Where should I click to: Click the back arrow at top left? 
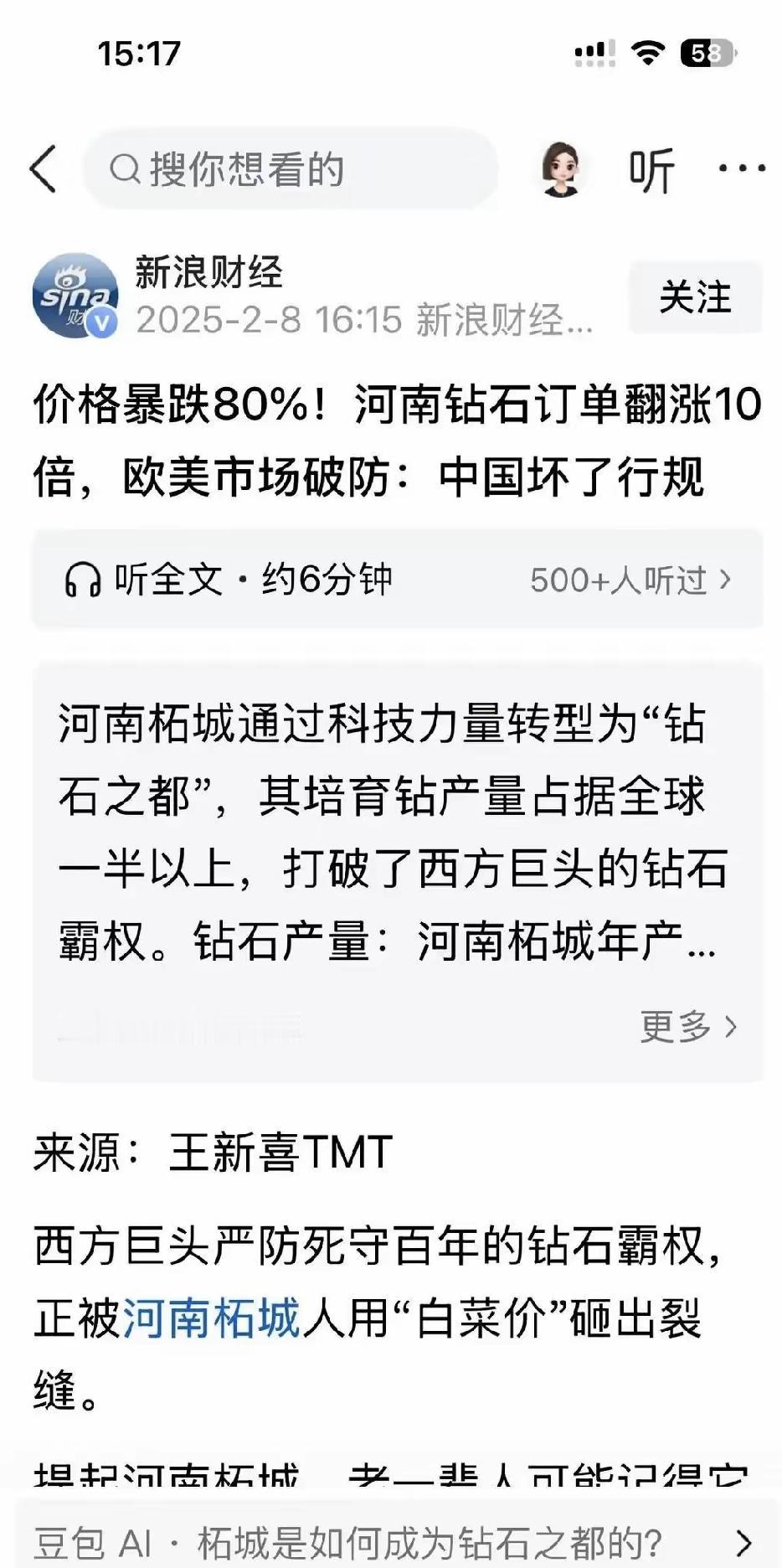click(x=44, y=169)
